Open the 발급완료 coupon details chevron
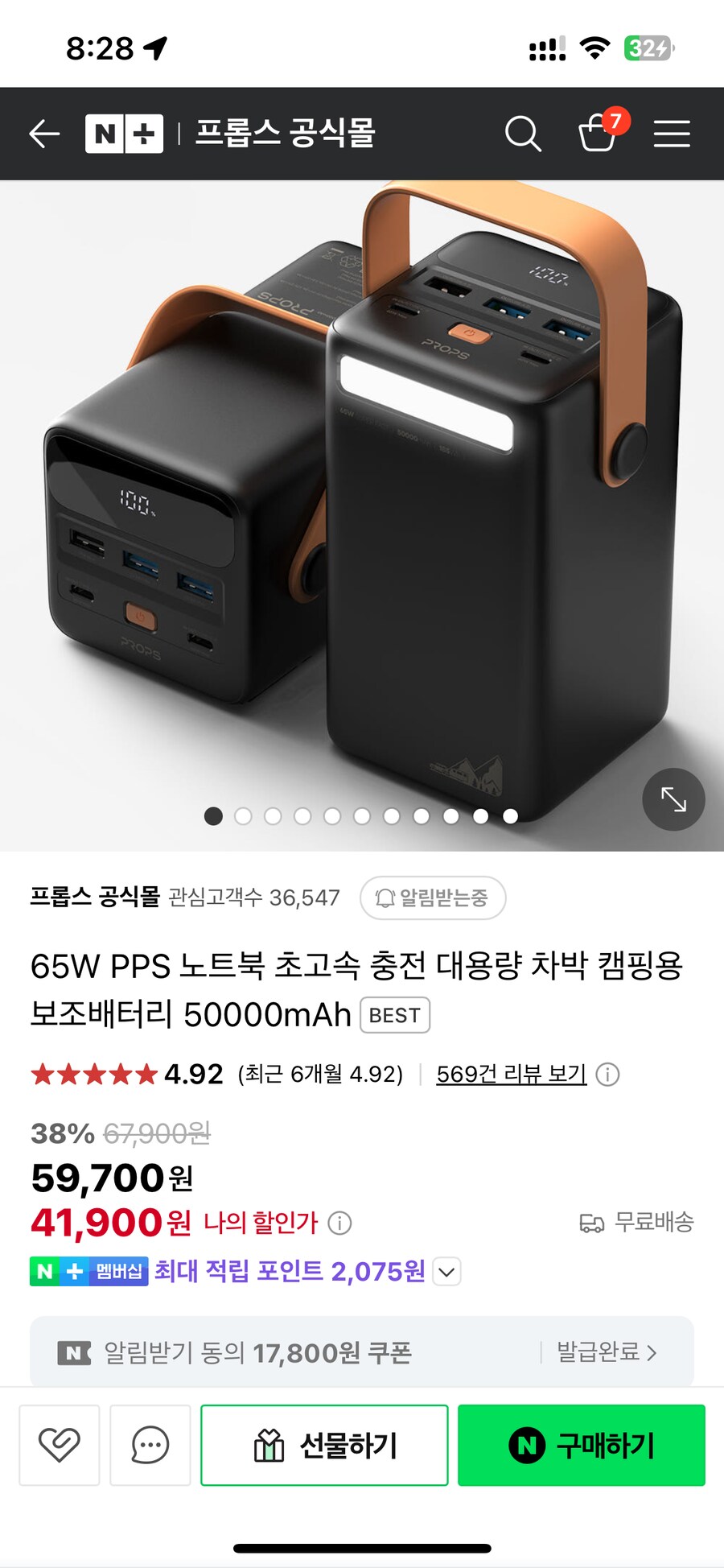Screen dimensions: 724x1568 tap(602, 1352)
